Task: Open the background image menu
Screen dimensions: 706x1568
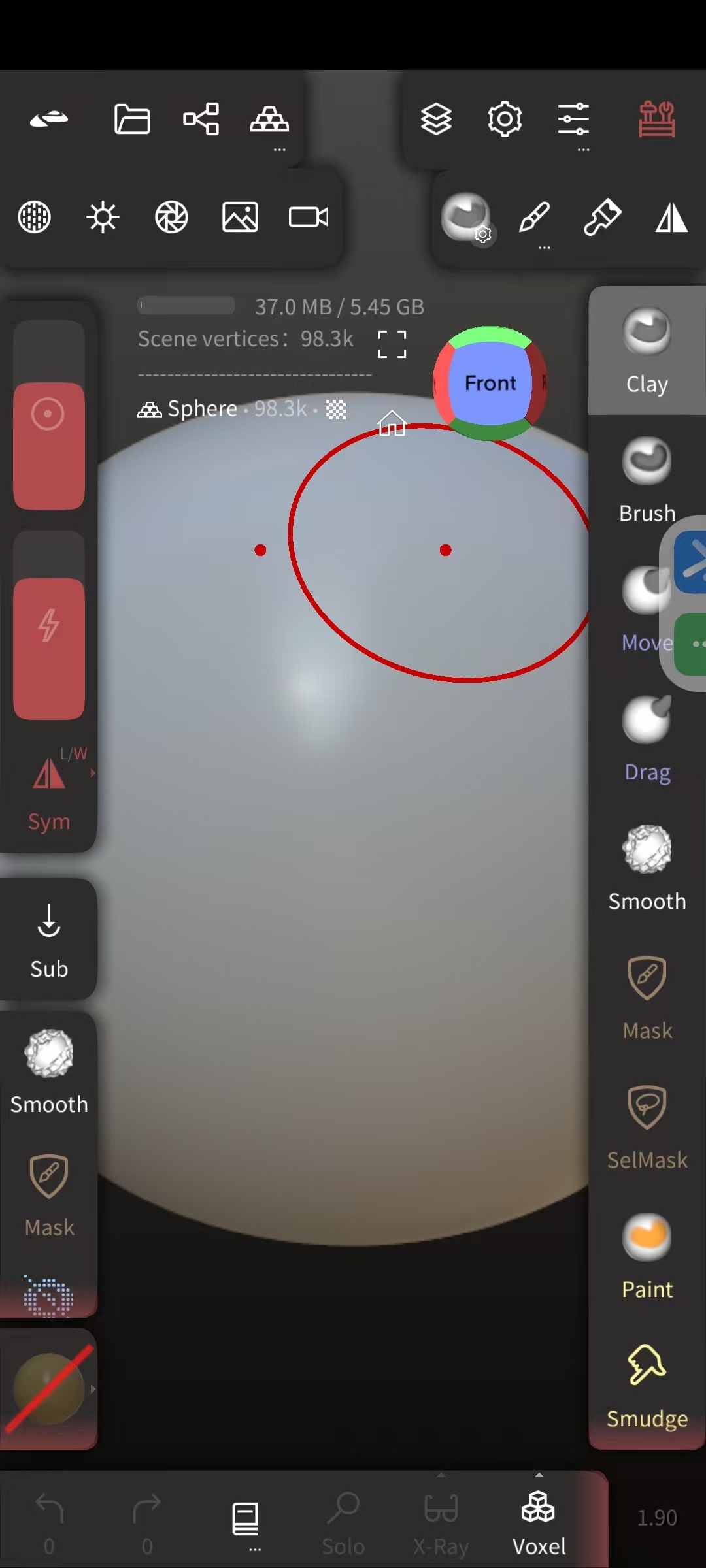Action: [240, 218]
